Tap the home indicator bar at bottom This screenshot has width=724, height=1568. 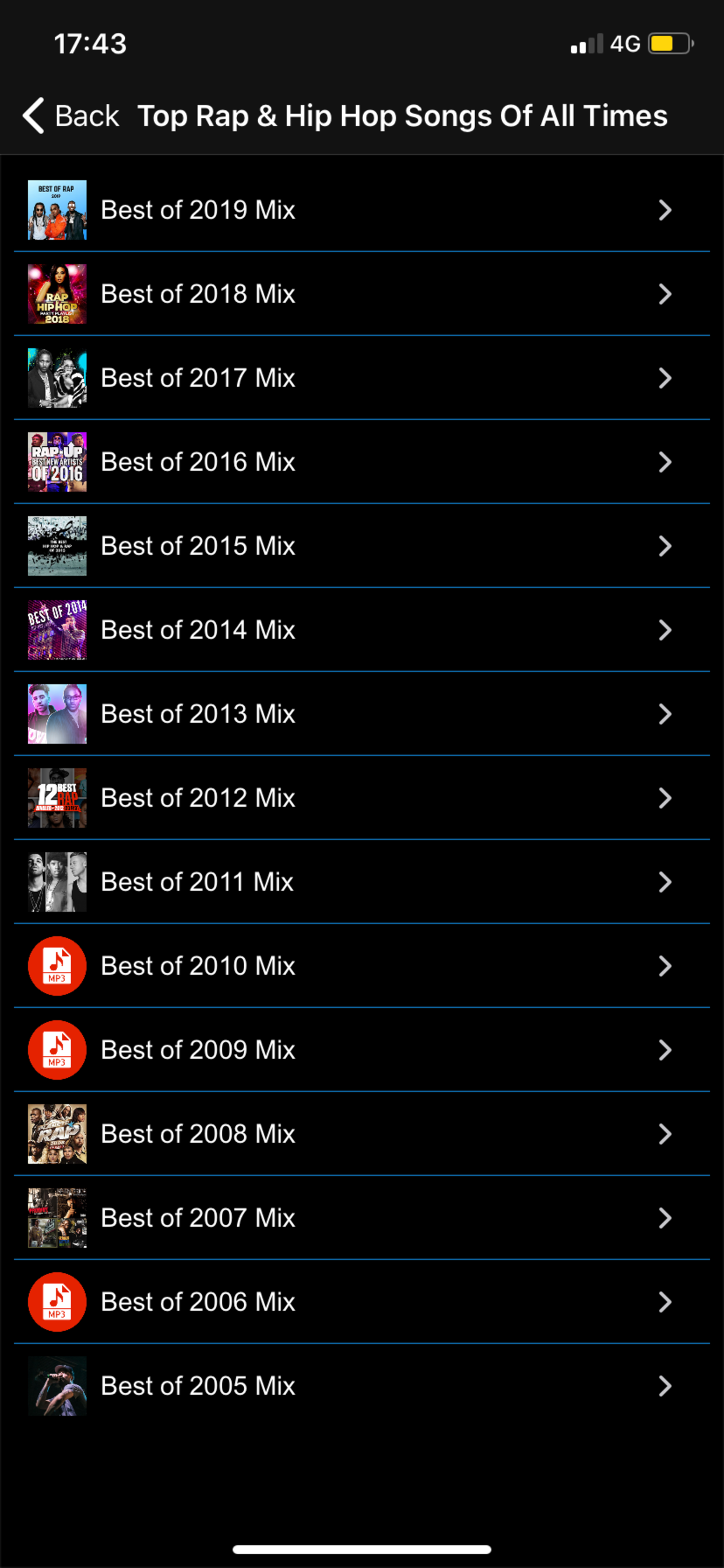click(362, 1549)
